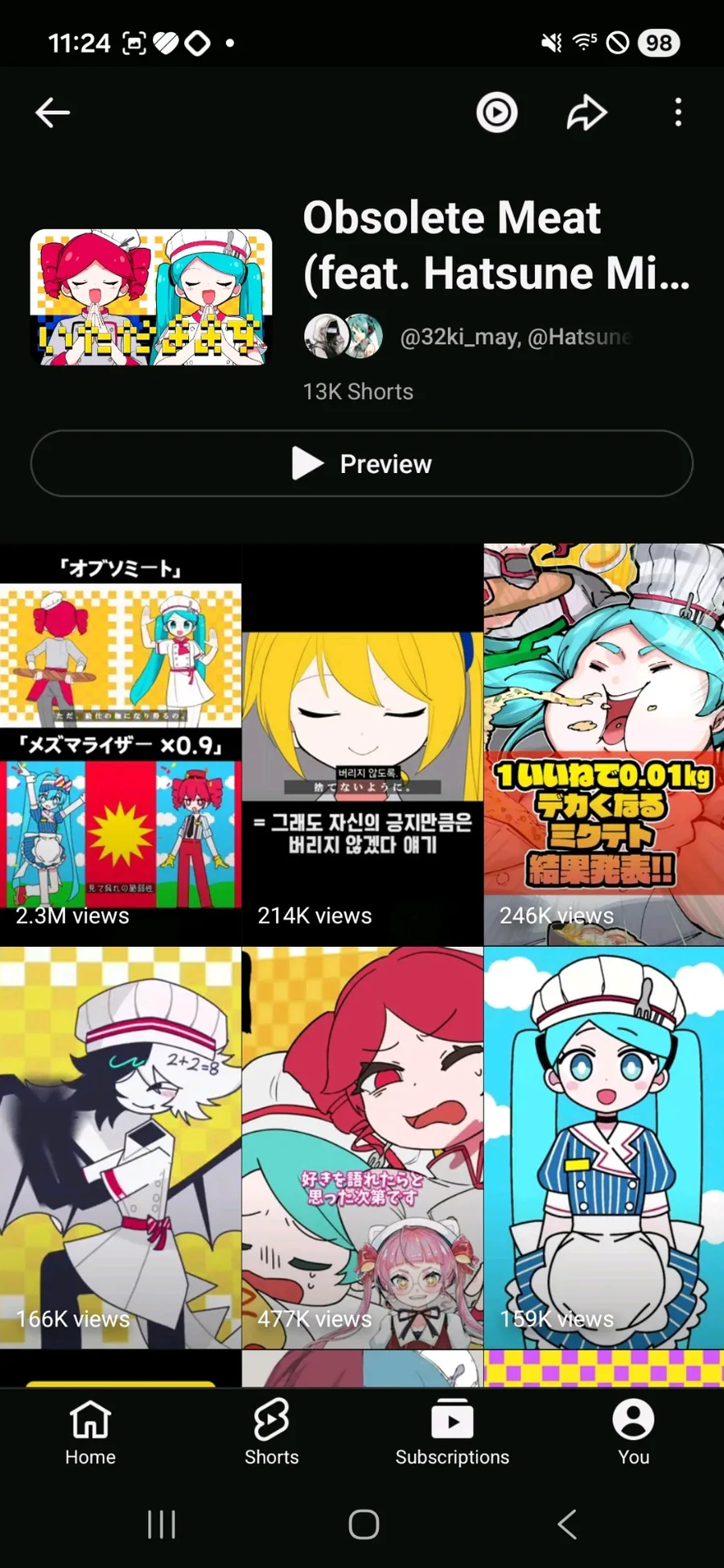Open the three-dot overflow menu

(678, 113)
